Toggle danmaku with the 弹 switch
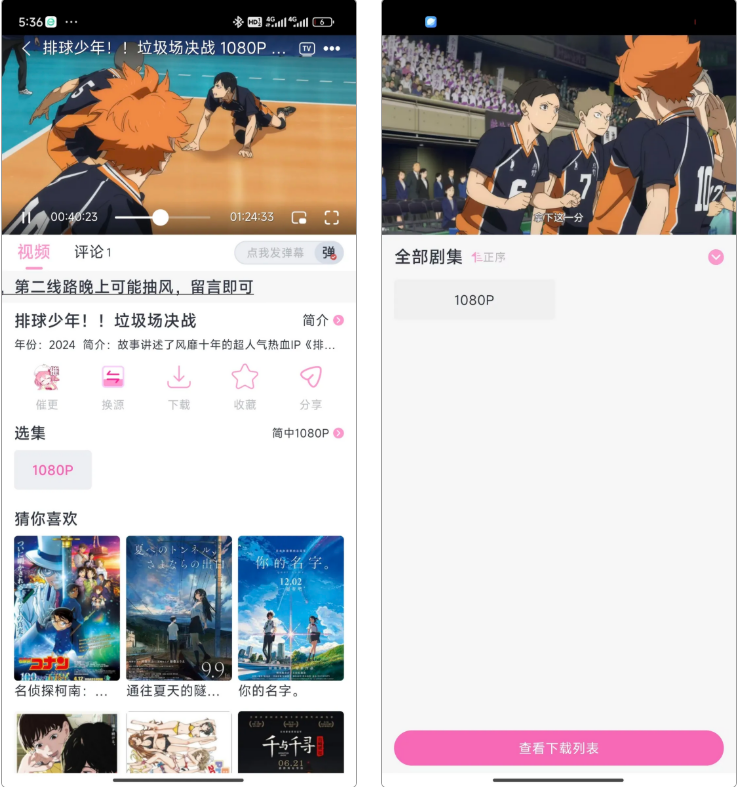The image size is (739, 787). pos(328,253)
